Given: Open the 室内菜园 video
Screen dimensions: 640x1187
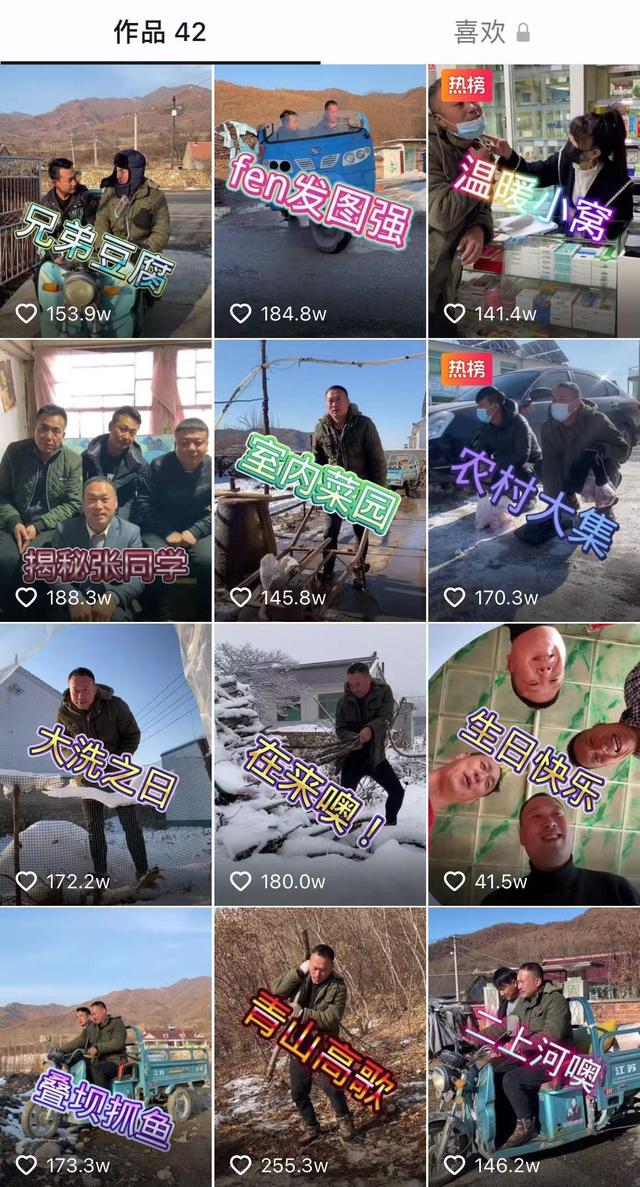Looking at the screenshot, I should 320,480.
